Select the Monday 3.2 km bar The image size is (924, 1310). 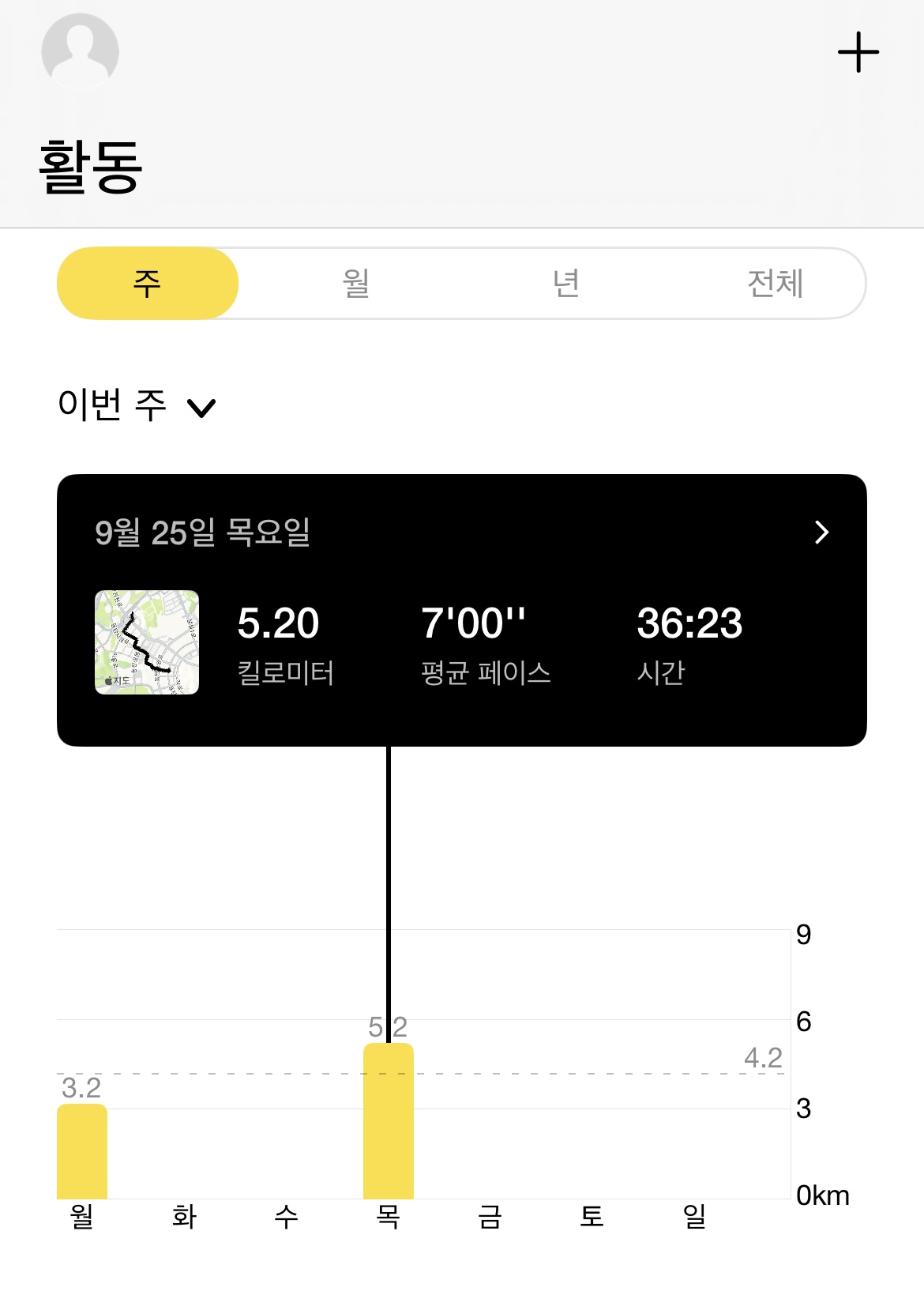(x=82, y=1151)
